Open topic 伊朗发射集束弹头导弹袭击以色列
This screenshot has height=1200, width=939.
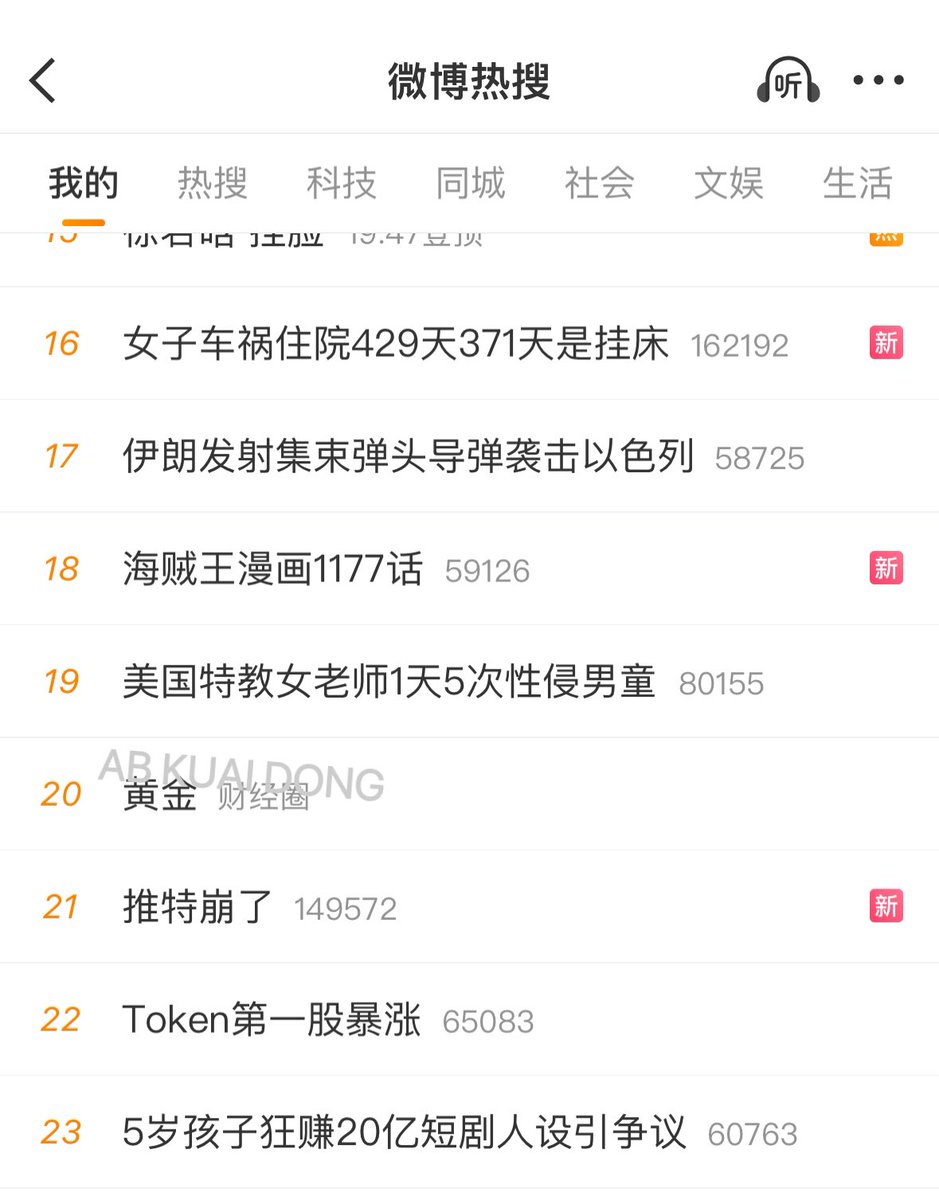pyautogui.click(x=408, y=457)
